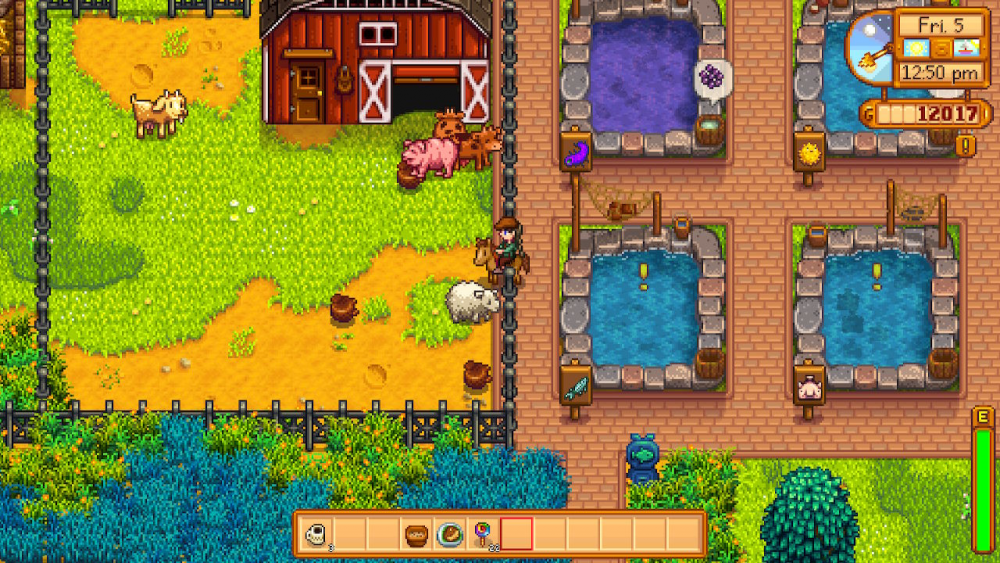Select the red-highlighted empty toolbar slot
Image resolution: width=1000 pixels, height=563 pixels.
[516, 534]
